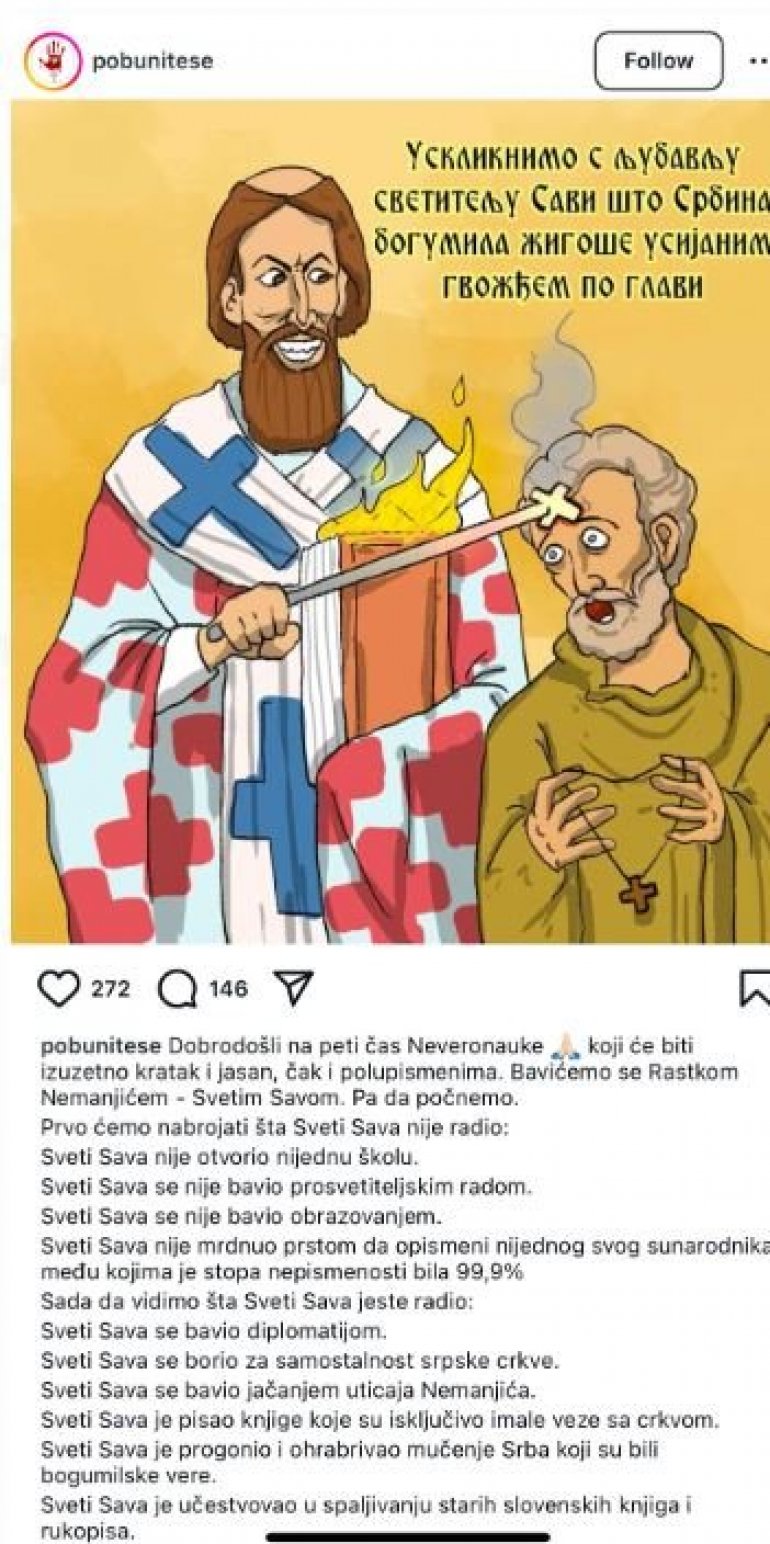Viewport: 770px width, 1544px height.
Task: Bookmark this post
Action: point(755,988)
